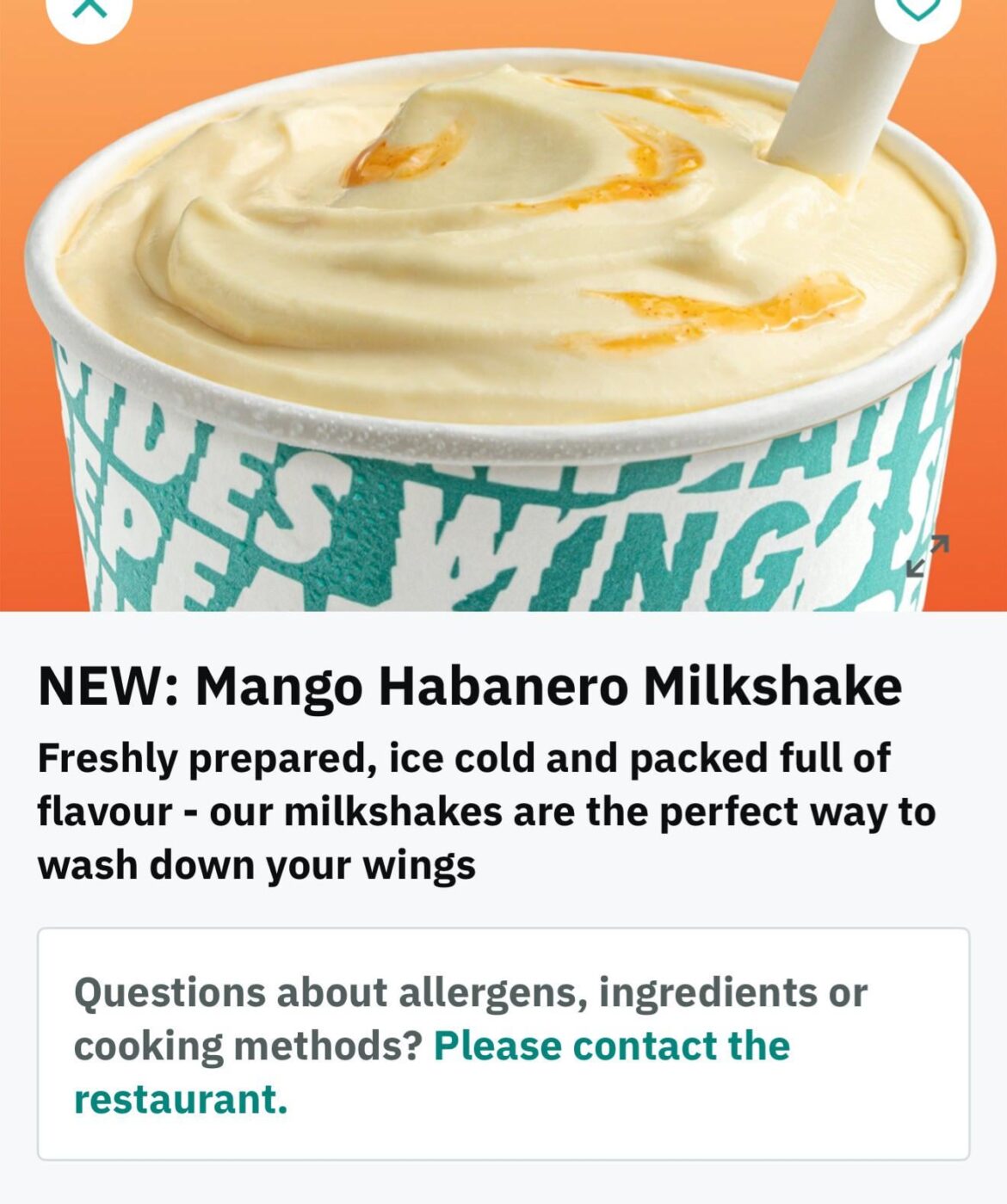Screen dimensions: 1007x1204
Task: Click the milkshake product photo thumbnail
Action: [x=504, y=301]
